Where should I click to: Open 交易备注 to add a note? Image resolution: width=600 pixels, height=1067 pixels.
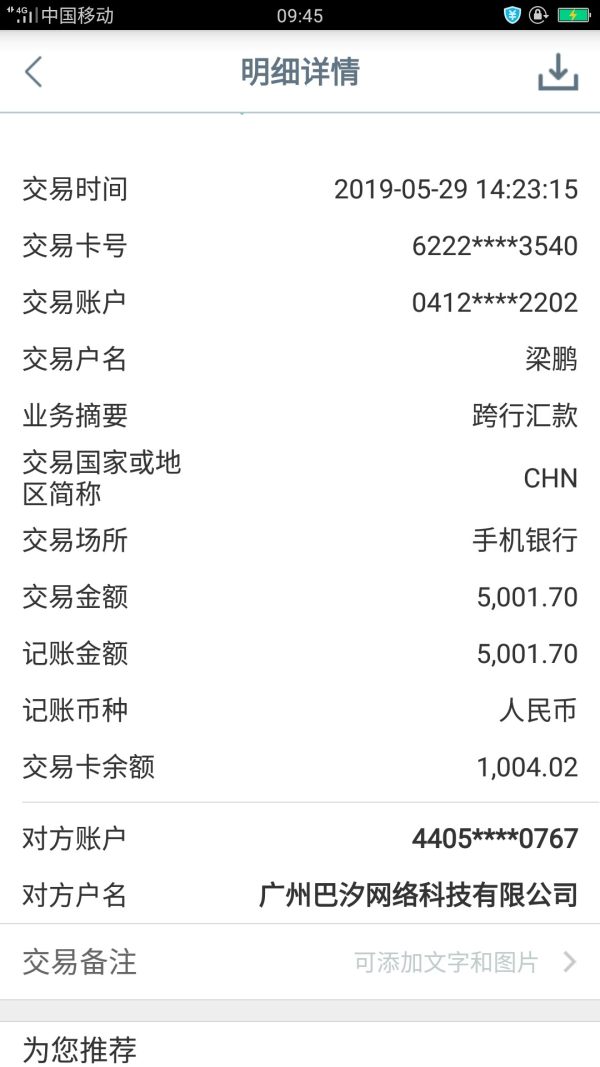click(300, 962)
